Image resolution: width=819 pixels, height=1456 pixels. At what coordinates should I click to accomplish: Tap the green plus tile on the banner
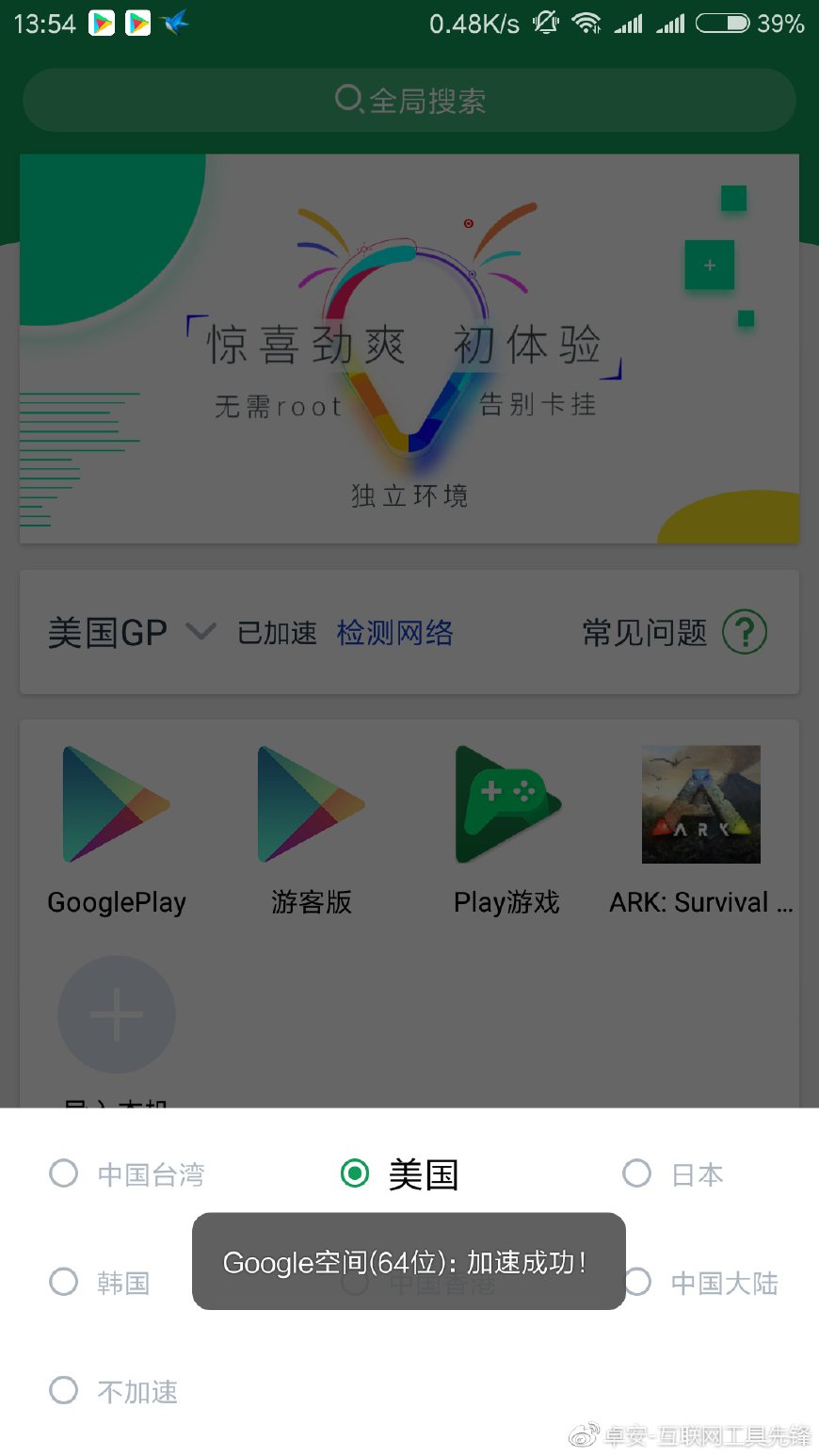click(710, 265)
